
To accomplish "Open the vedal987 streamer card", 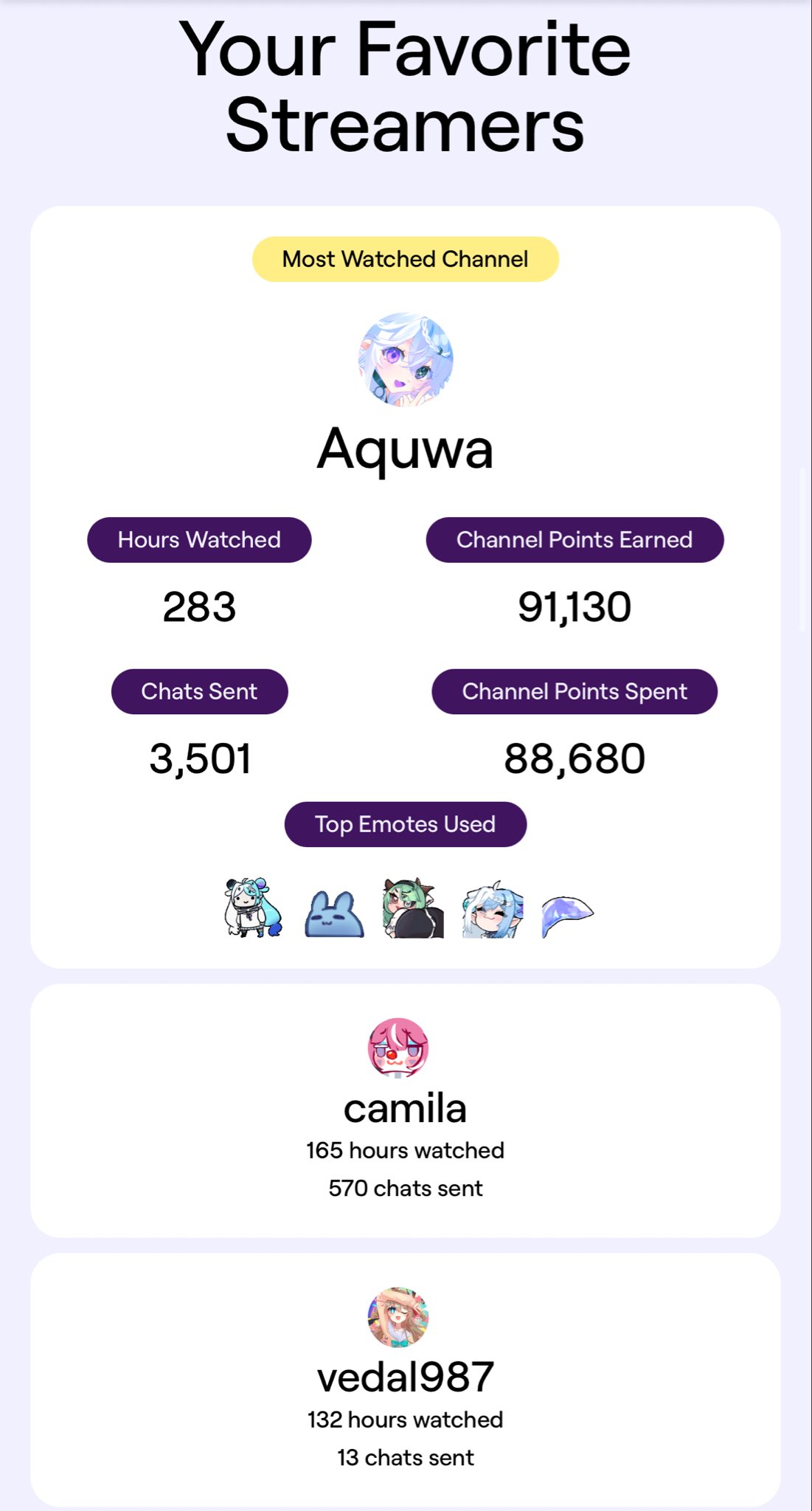I will [405, 1378].
